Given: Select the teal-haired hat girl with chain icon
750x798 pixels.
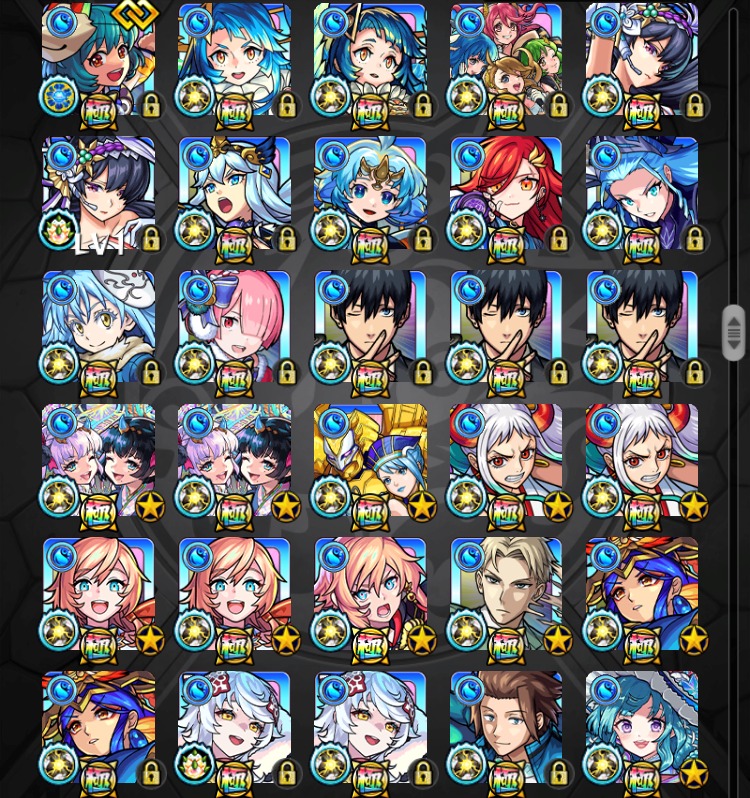Looking at the screenshot, I should pyautogui.click(x=98, y=60).
